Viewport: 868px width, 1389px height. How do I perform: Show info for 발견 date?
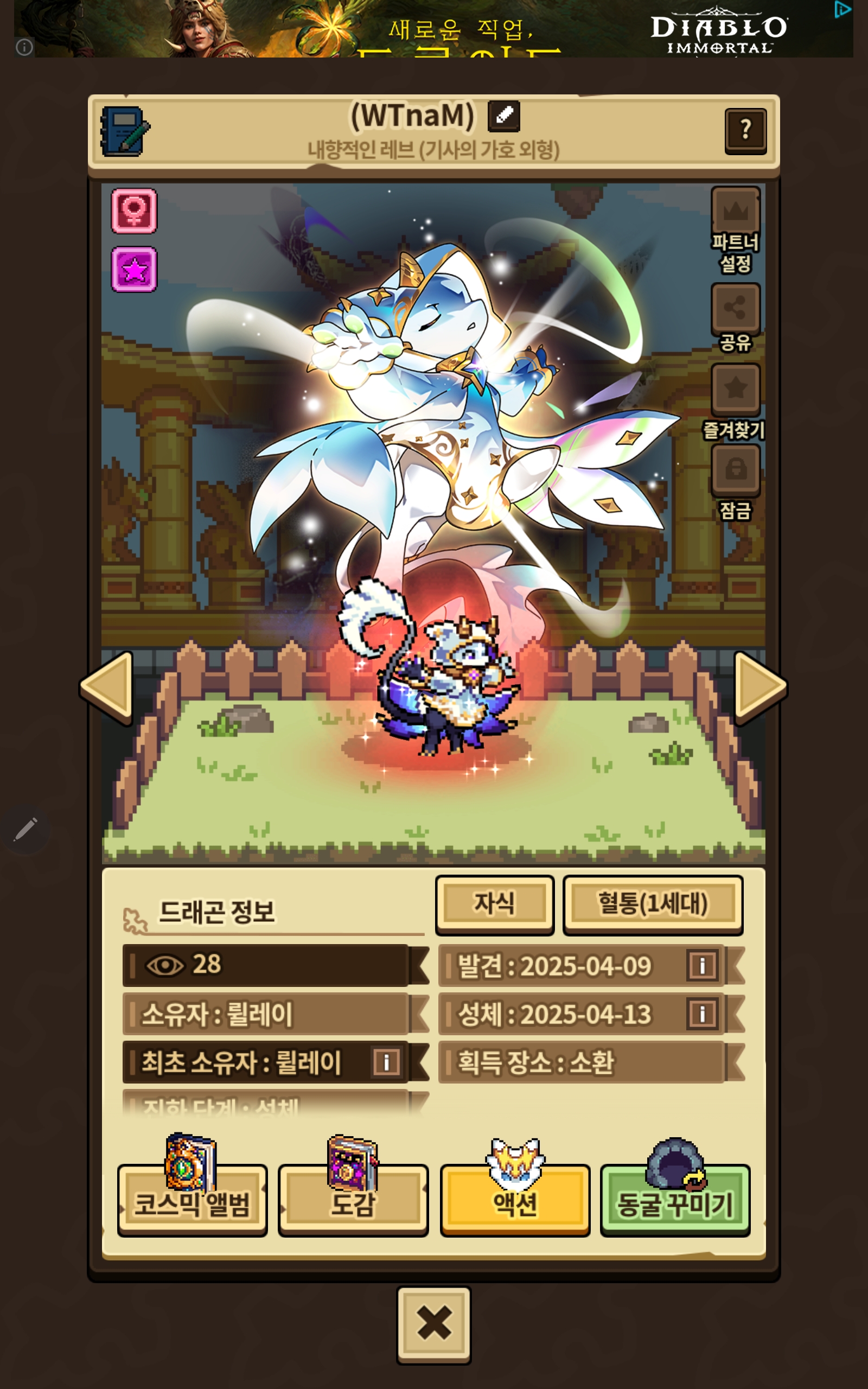tap(701, 965)
